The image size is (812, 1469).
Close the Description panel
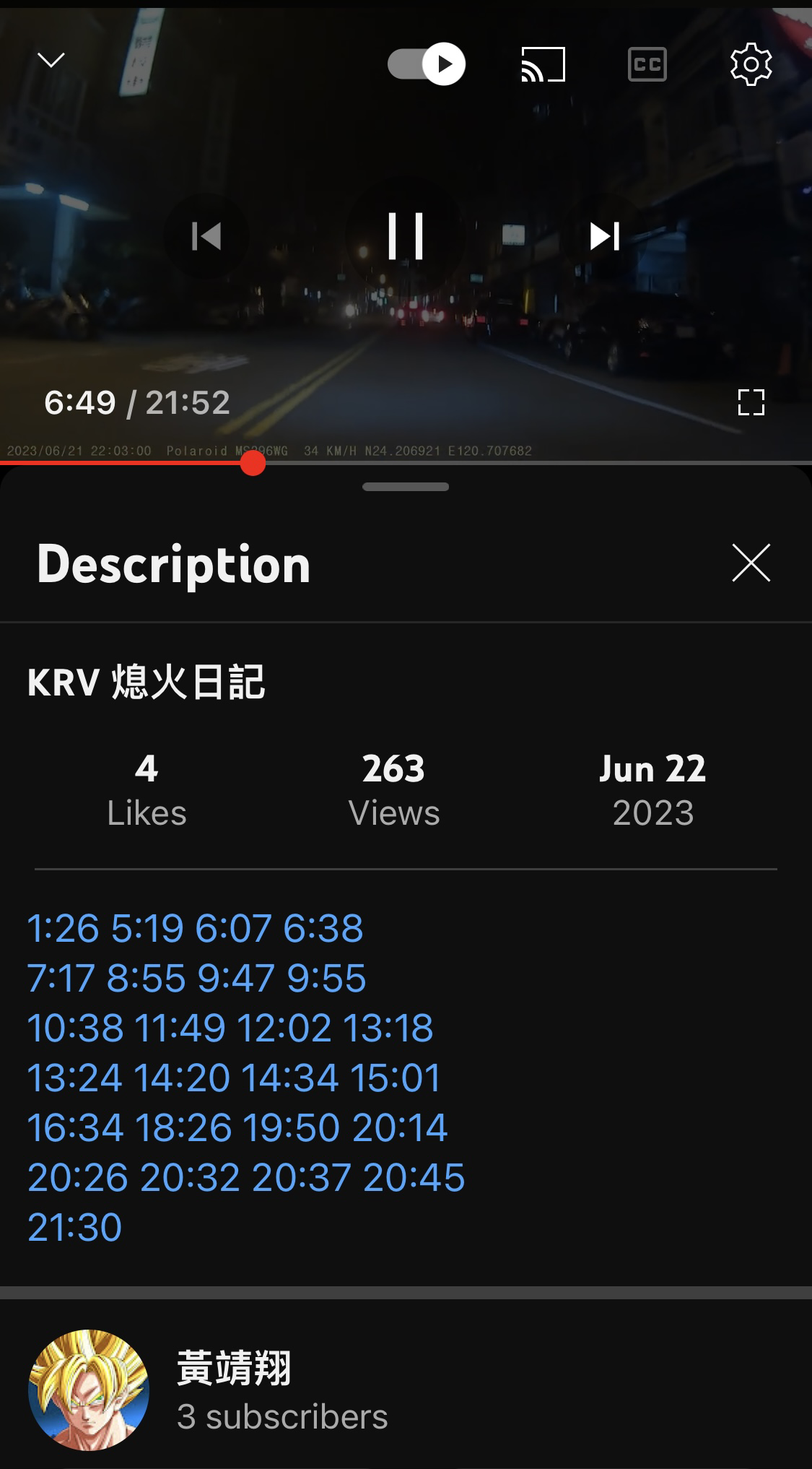(x=751, y=563)
